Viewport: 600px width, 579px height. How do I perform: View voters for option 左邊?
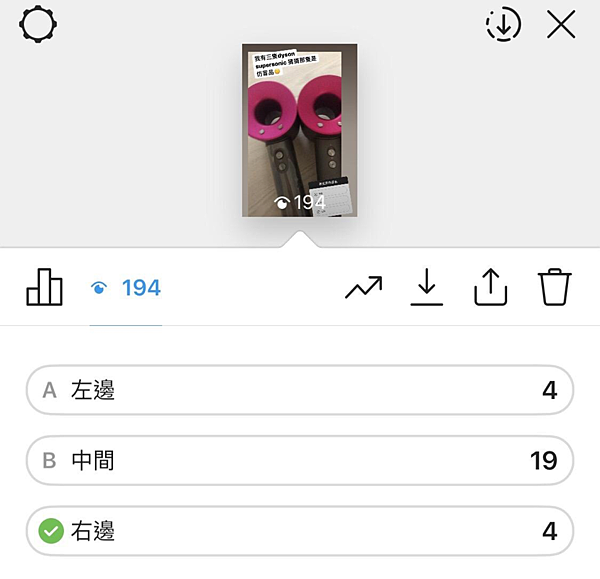pos(300,390)
